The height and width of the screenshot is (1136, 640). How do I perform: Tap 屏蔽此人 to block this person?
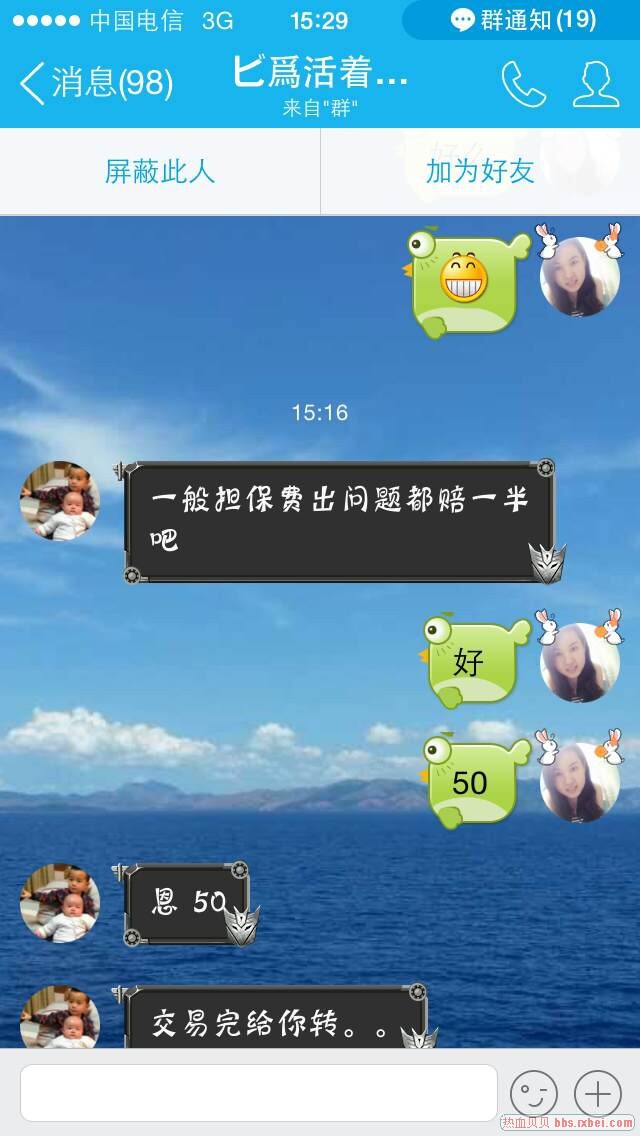click(160, 171)
